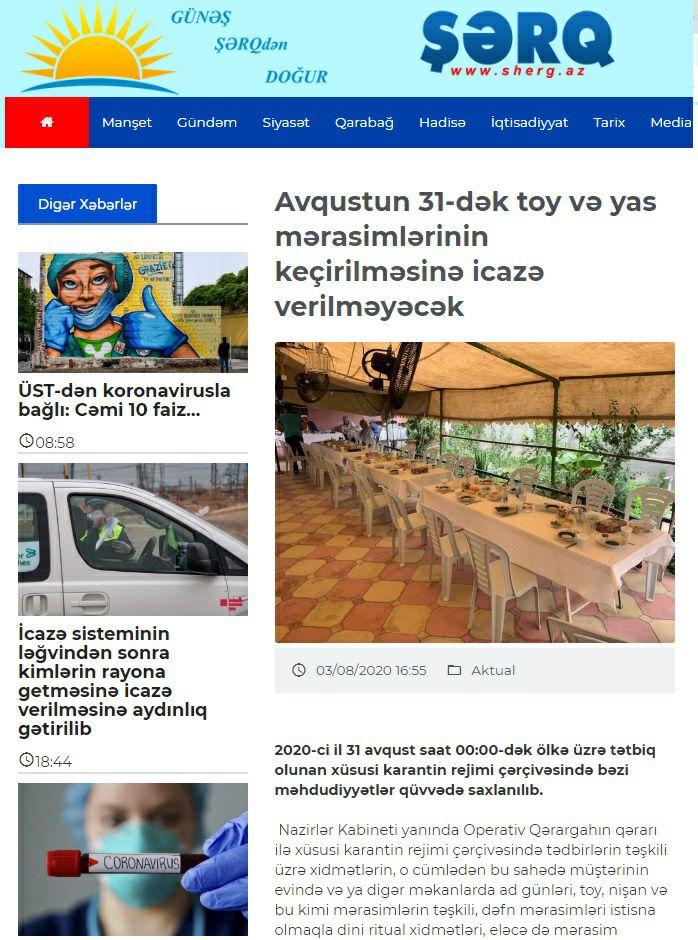The width and height of the screenshot is (698, 940).
Task: Go to the home page icon
Action: point(46,122)
